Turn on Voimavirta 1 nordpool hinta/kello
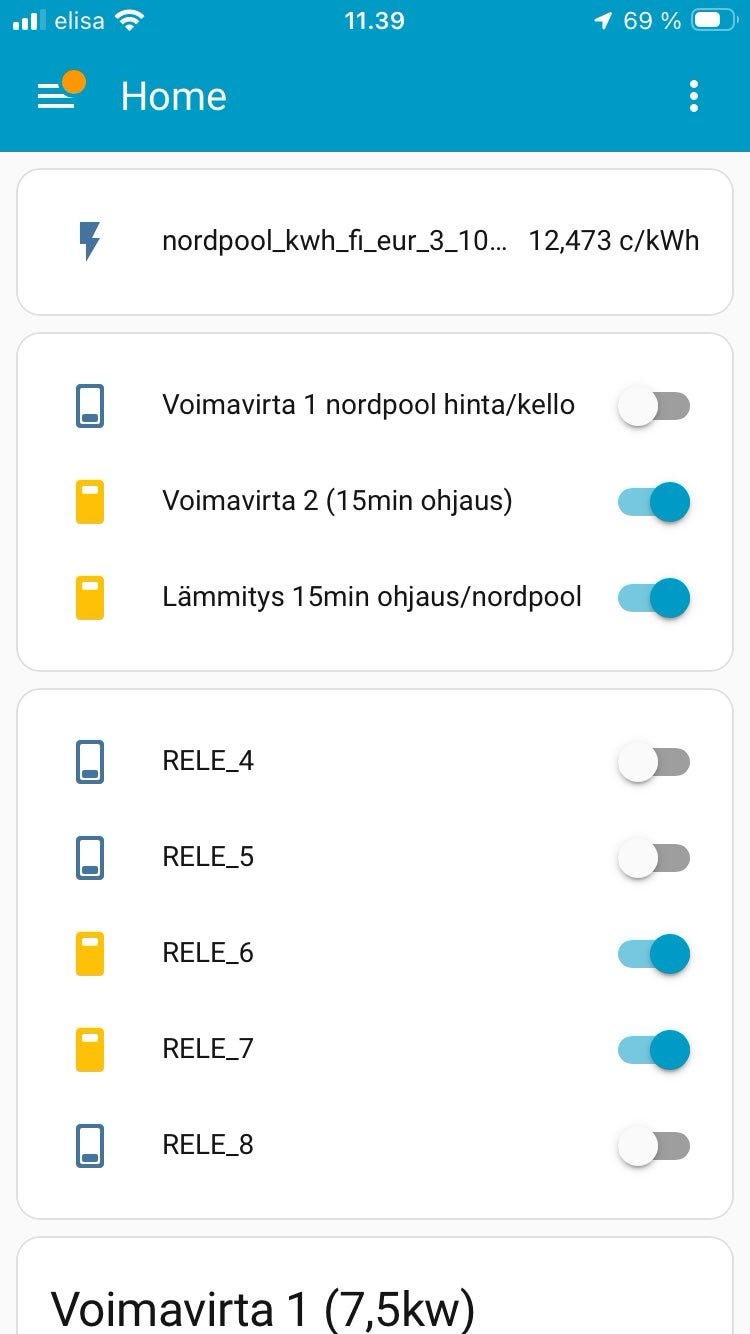The height and width of the screenshot is (1334, 750). point(654,406)
